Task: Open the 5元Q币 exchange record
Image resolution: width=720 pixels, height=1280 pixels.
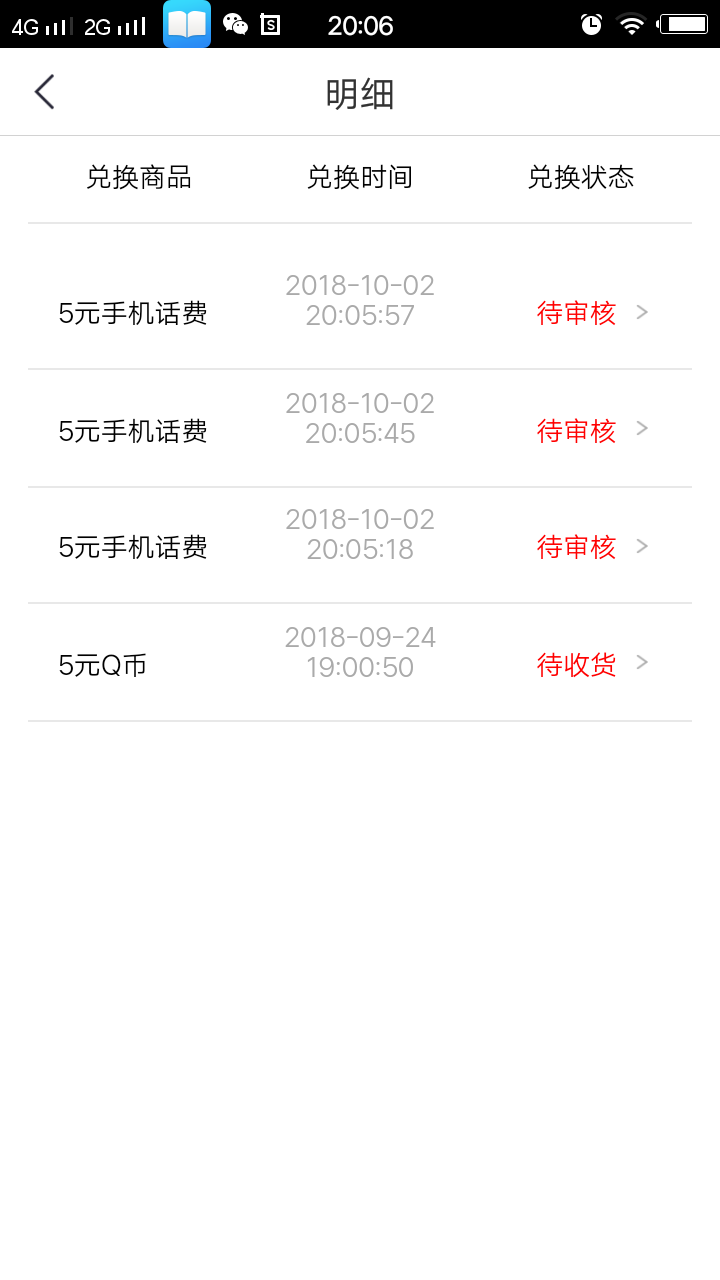Action: point(360,662)
